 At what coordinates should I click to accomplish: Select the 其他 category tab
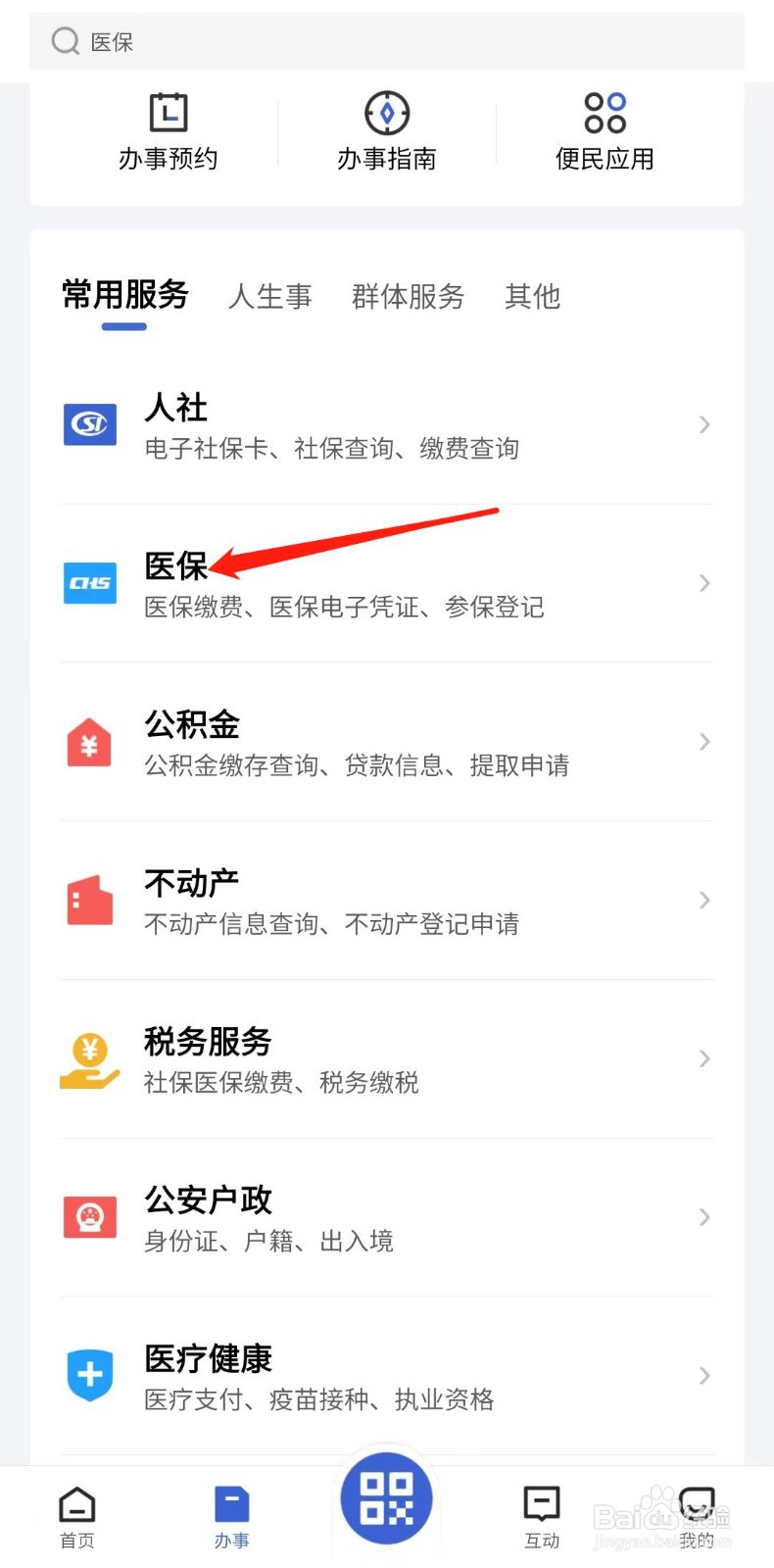[x=532, y=297]
